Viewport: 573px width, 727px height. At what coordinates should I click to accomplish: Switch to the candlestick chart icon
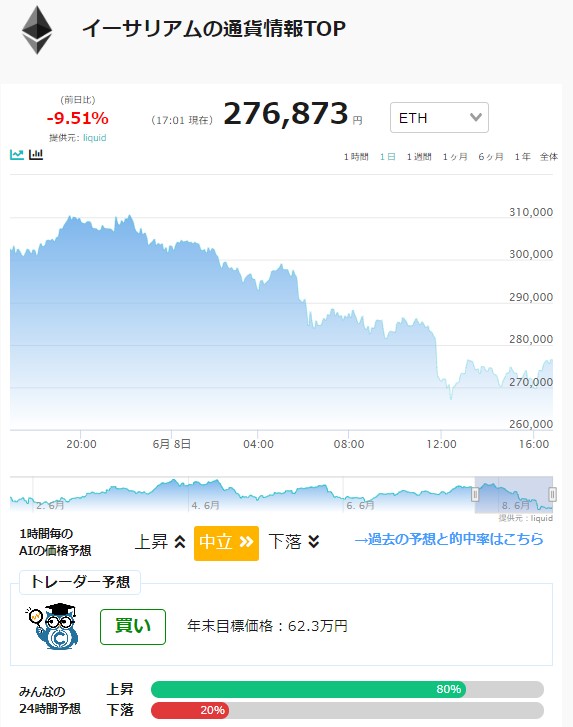point(36,154)
